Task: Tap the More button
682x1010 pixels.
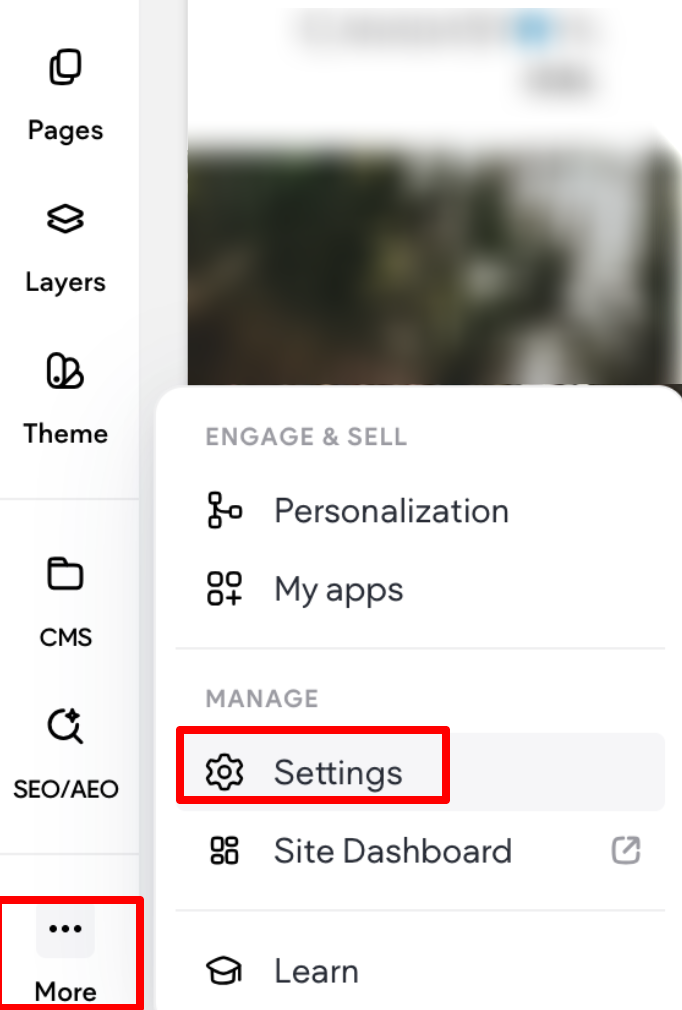Action: tap(66, 953)
